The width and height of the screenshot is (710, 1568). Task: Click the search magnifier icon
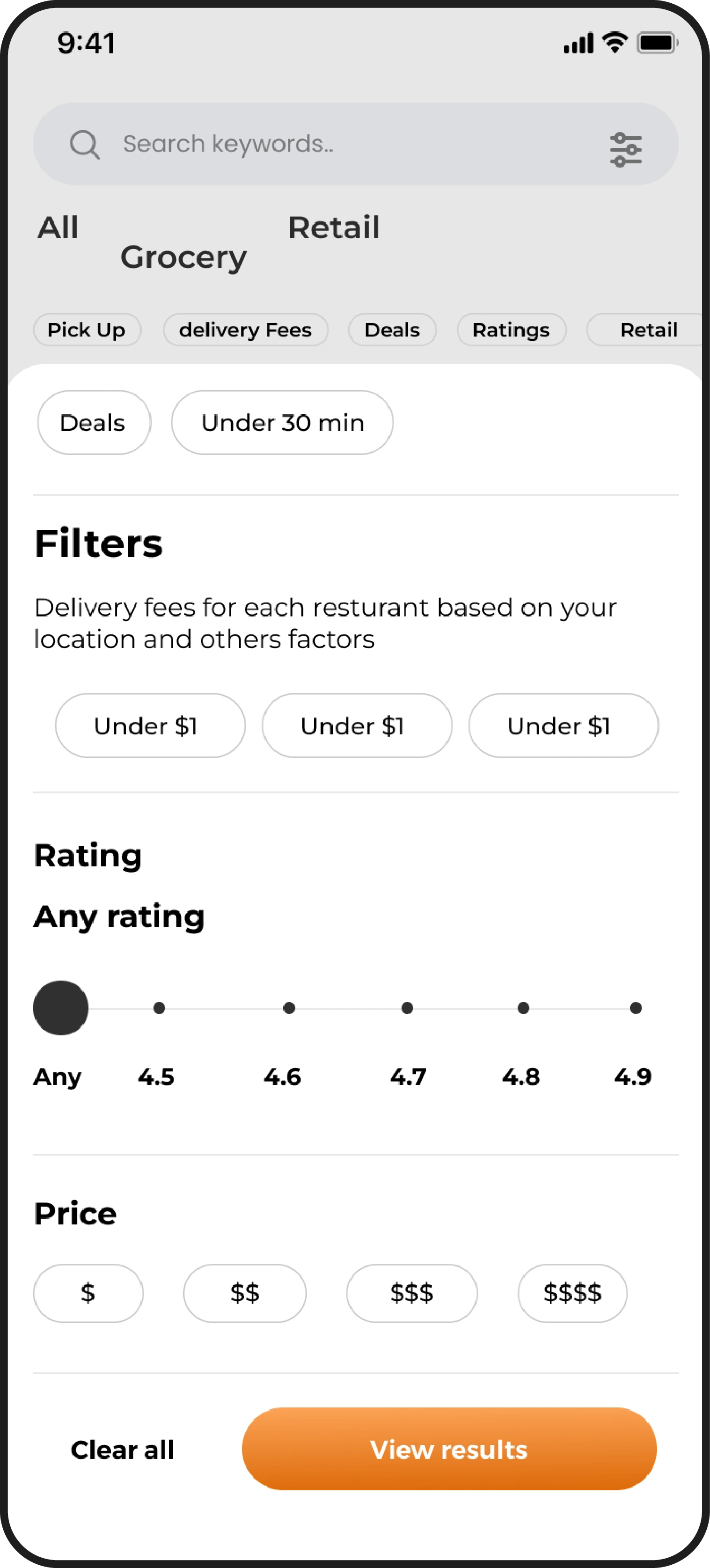[x=86, y=144]
